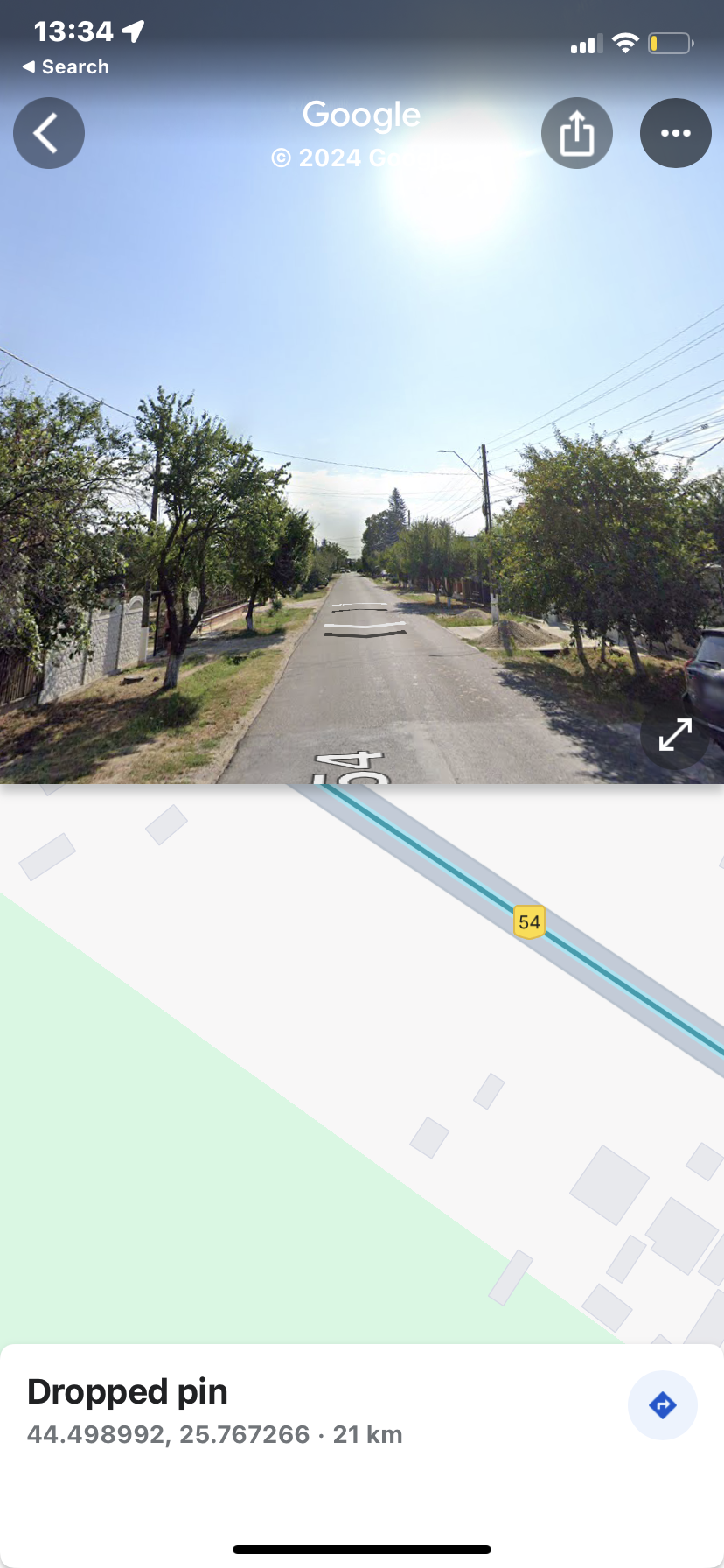Go back from the Street View
Viewport: 724px width, 1568px height.
[x=49, y=133]
